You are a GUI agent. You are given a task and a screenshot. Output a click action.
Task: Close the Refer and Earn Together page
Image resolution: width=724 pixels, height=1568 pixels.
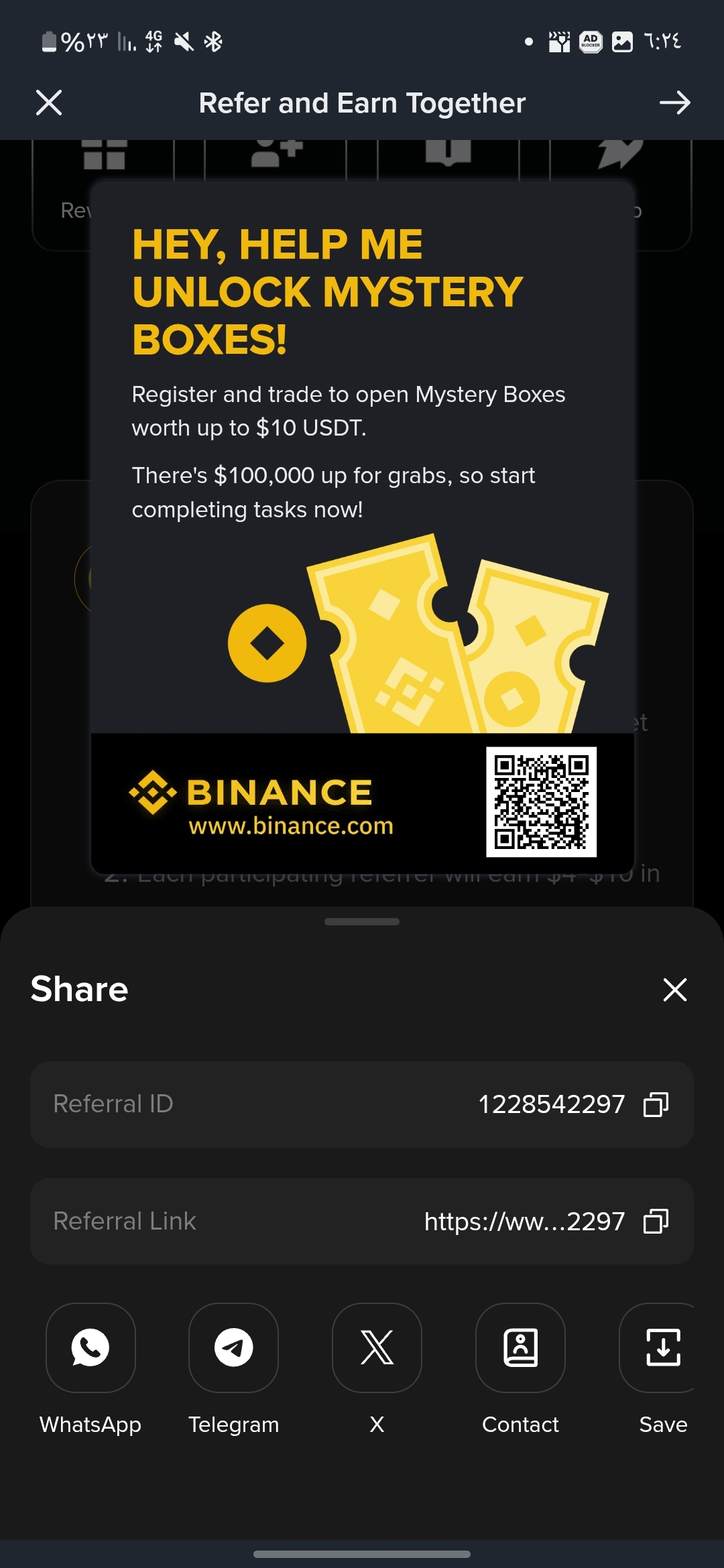pos(49,103)
